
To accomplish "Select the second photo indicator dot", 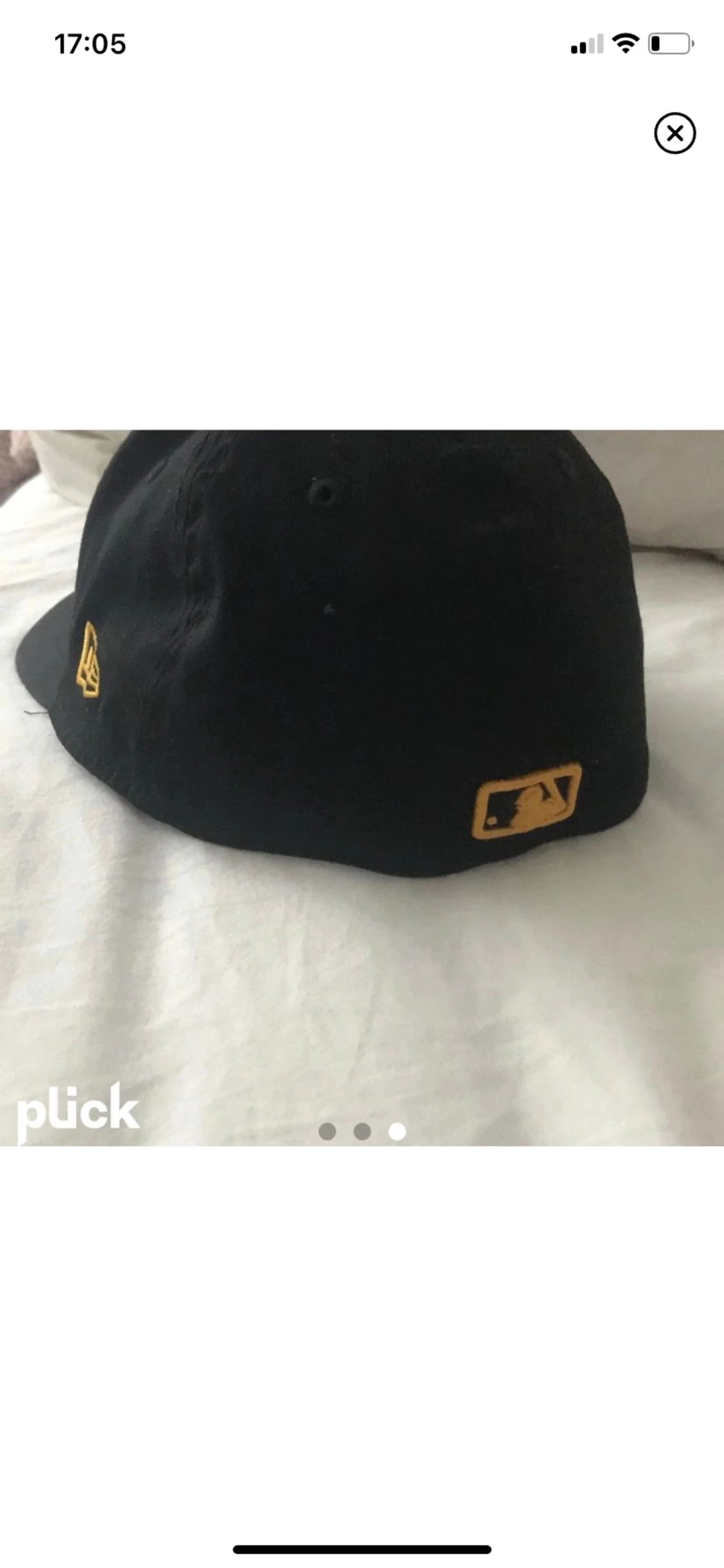I will click(x=362, y=1131).
